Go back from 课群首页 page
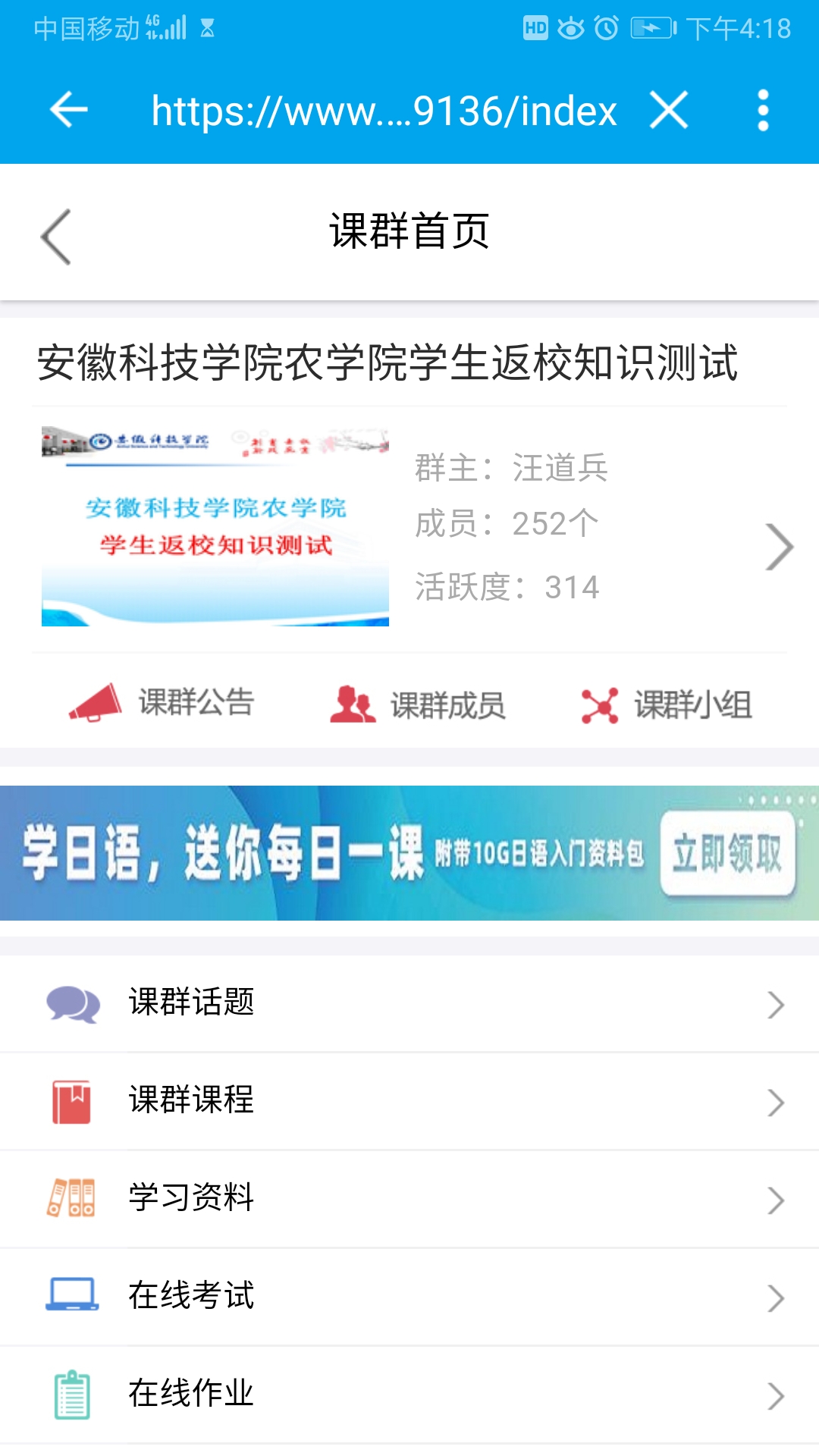The height and width of the screenshot is (1456, 819). 56,237
